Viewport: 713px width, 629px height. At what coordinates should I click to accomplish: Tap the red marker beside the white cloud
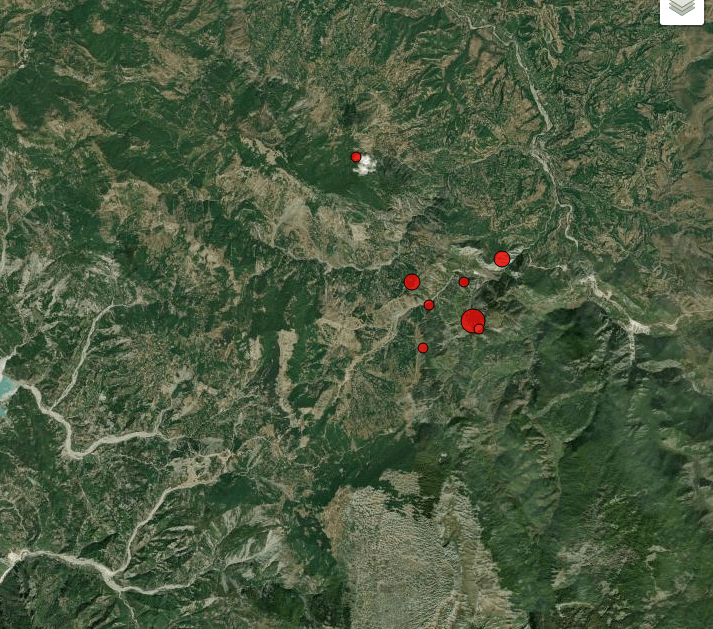tap(356, 157)
